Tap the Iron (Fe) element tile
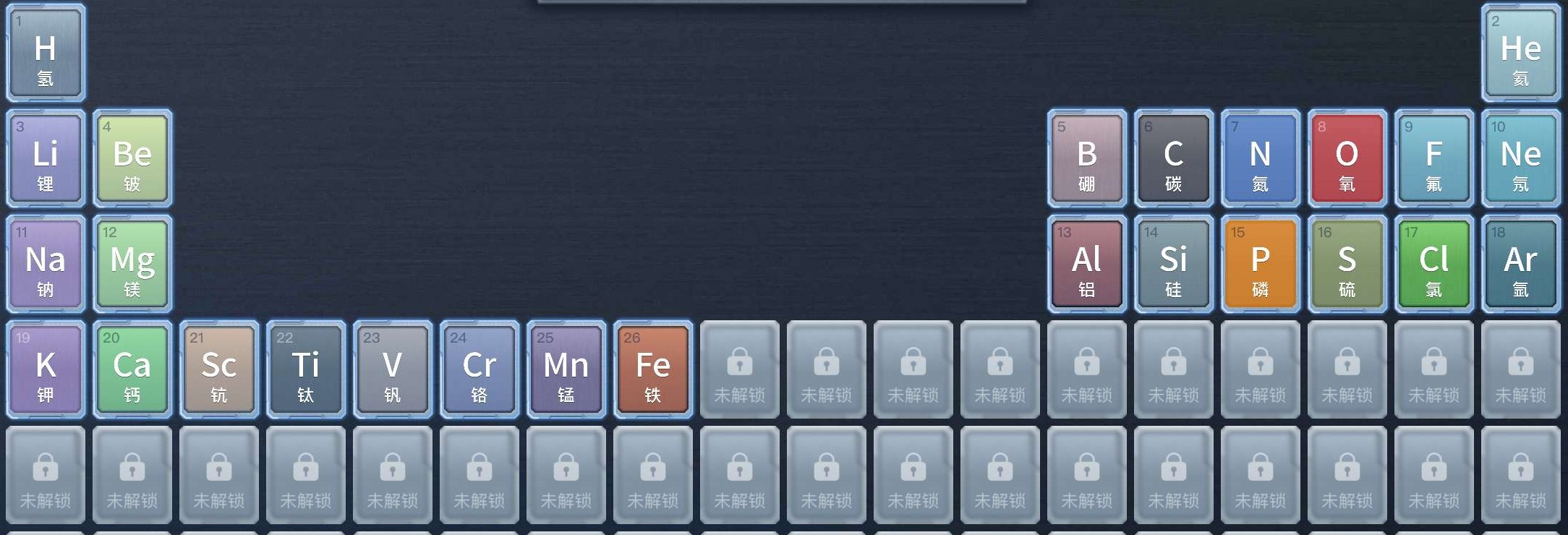1568x535 pixels. coord(653,369)
